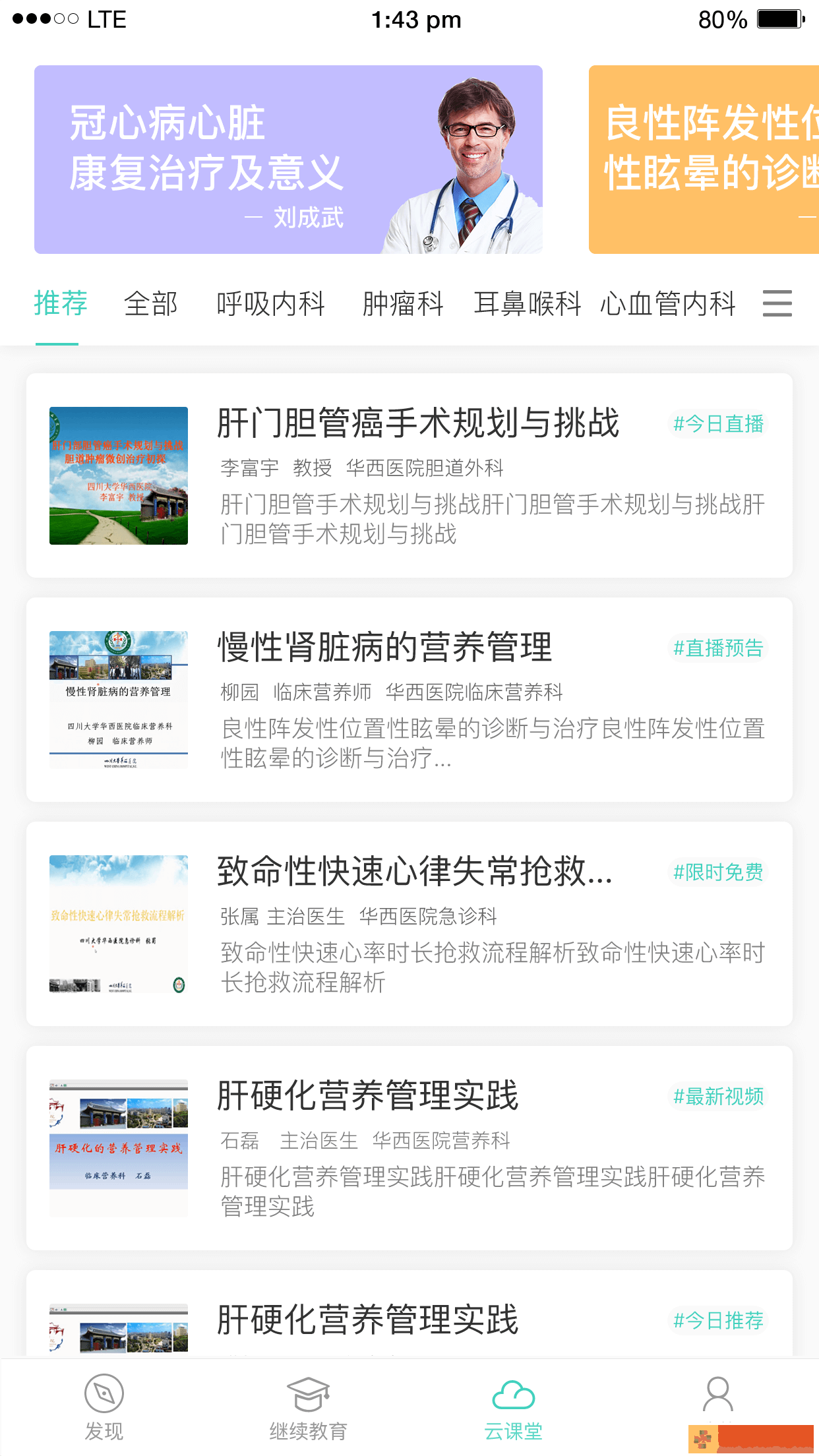Switch to 耳鼻喉科 category
819x1456 pixels.
click(528, 304)
